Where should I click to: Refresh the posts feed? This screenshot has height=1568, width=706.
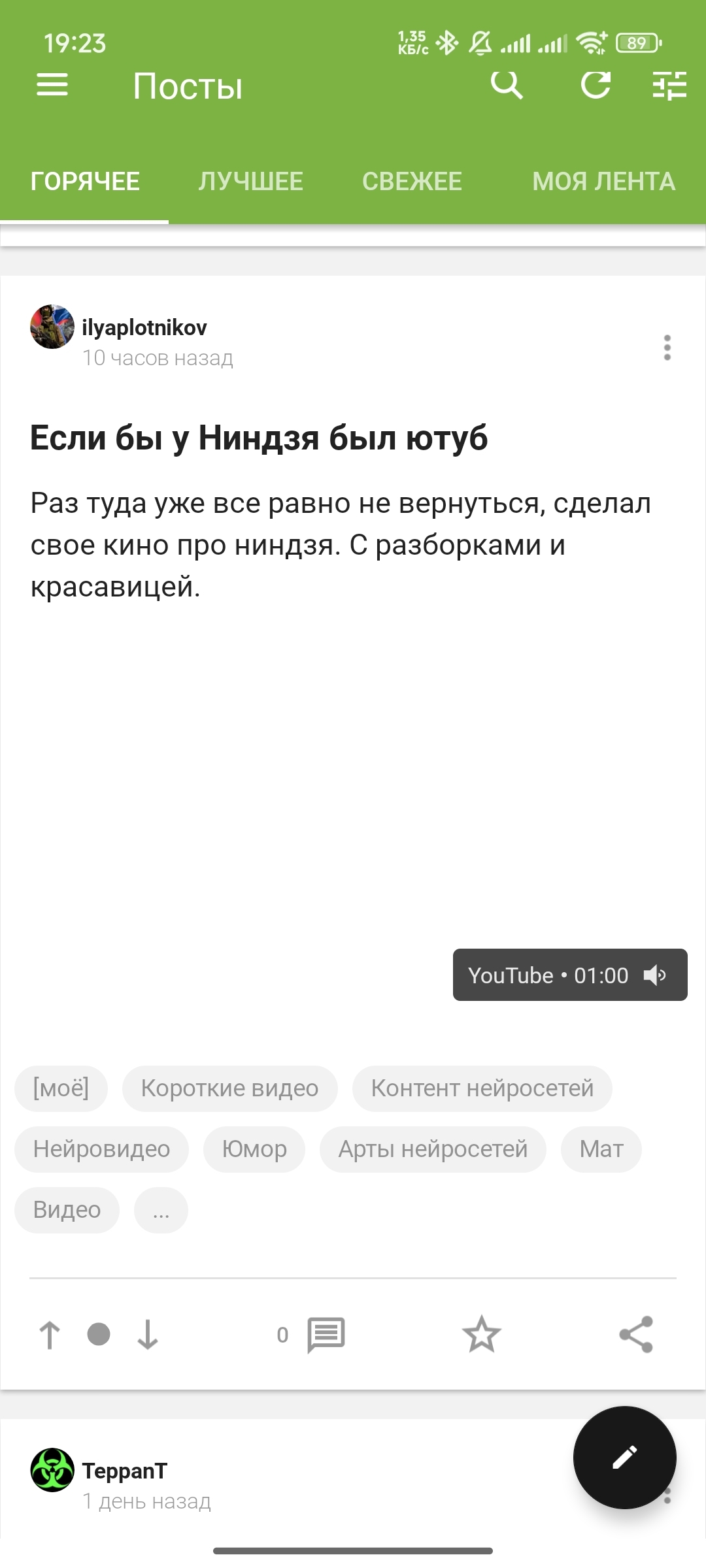[x=596, y=85]
